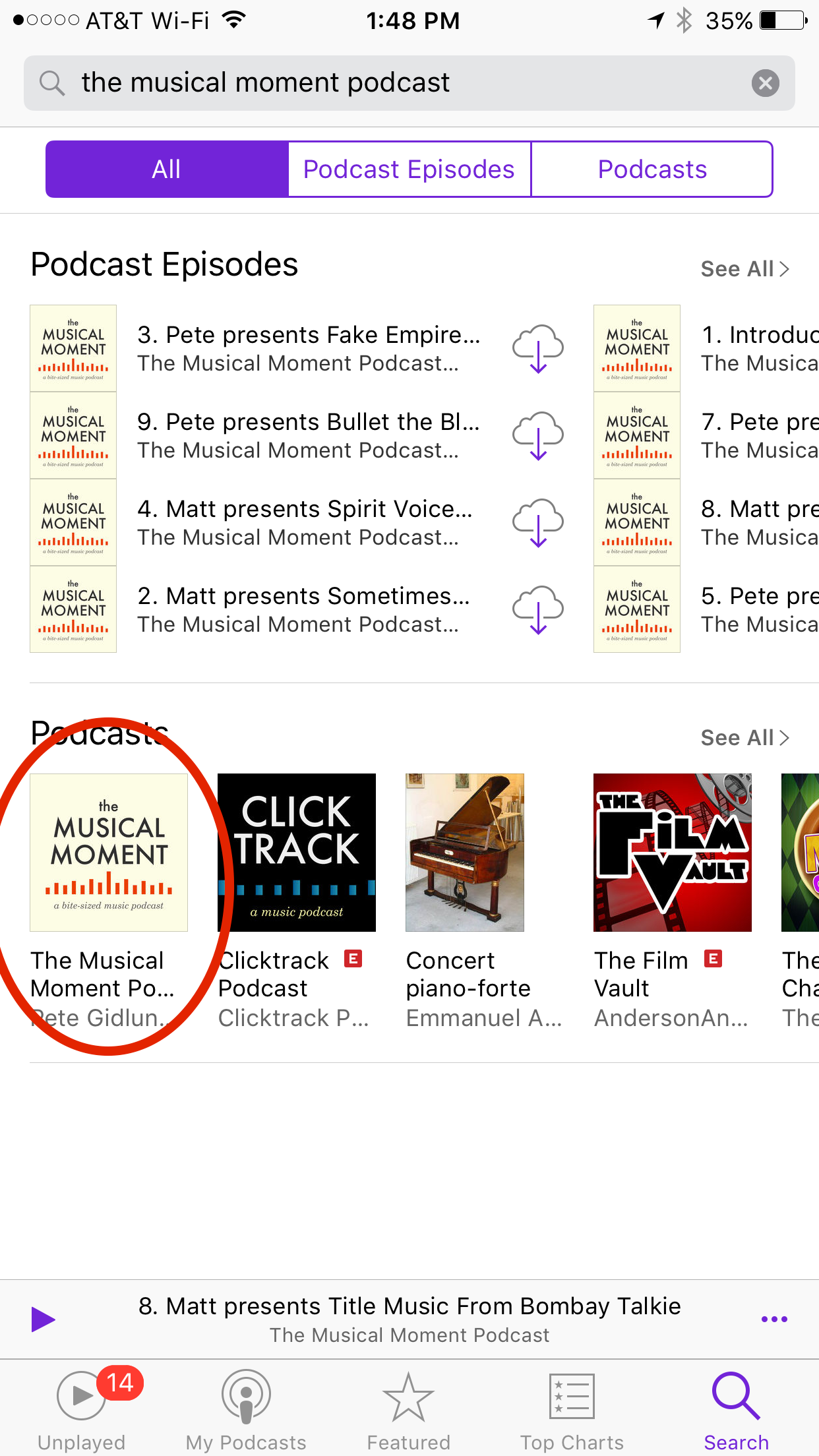Viewport: 819px width, 1456px height.
Task: Open episode 2 Matt presents Sometimes
Action: pos(303,609)
